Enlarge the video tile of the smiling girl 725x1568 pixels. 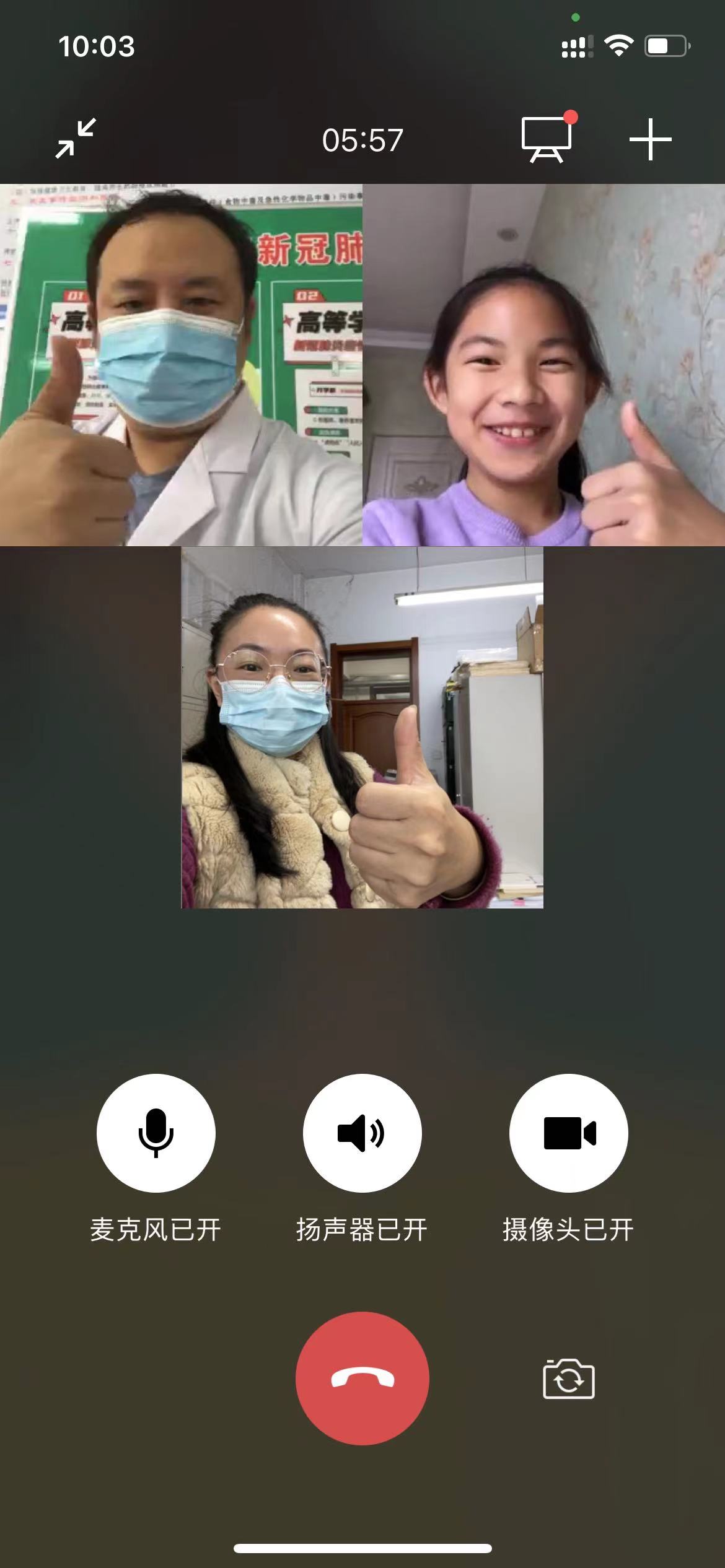[x=543, y=365]
